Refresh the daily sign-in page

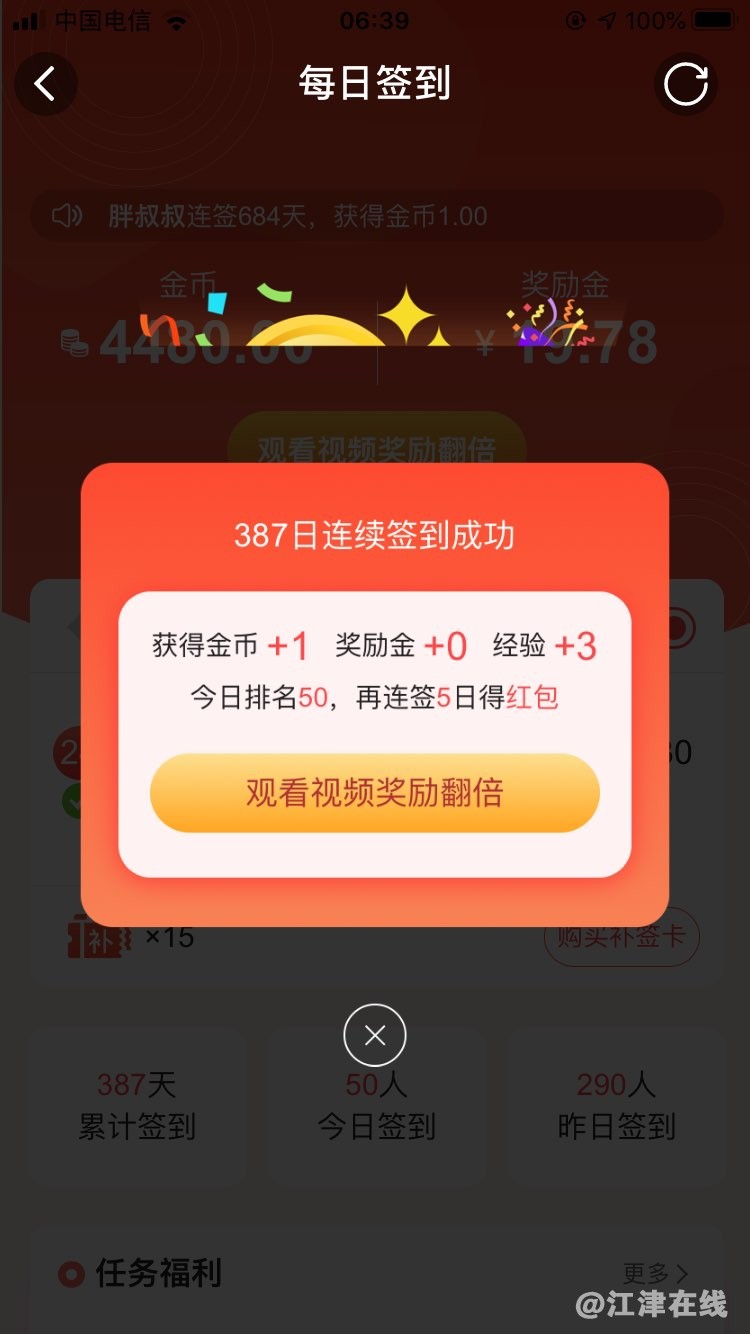click(686, 84)
